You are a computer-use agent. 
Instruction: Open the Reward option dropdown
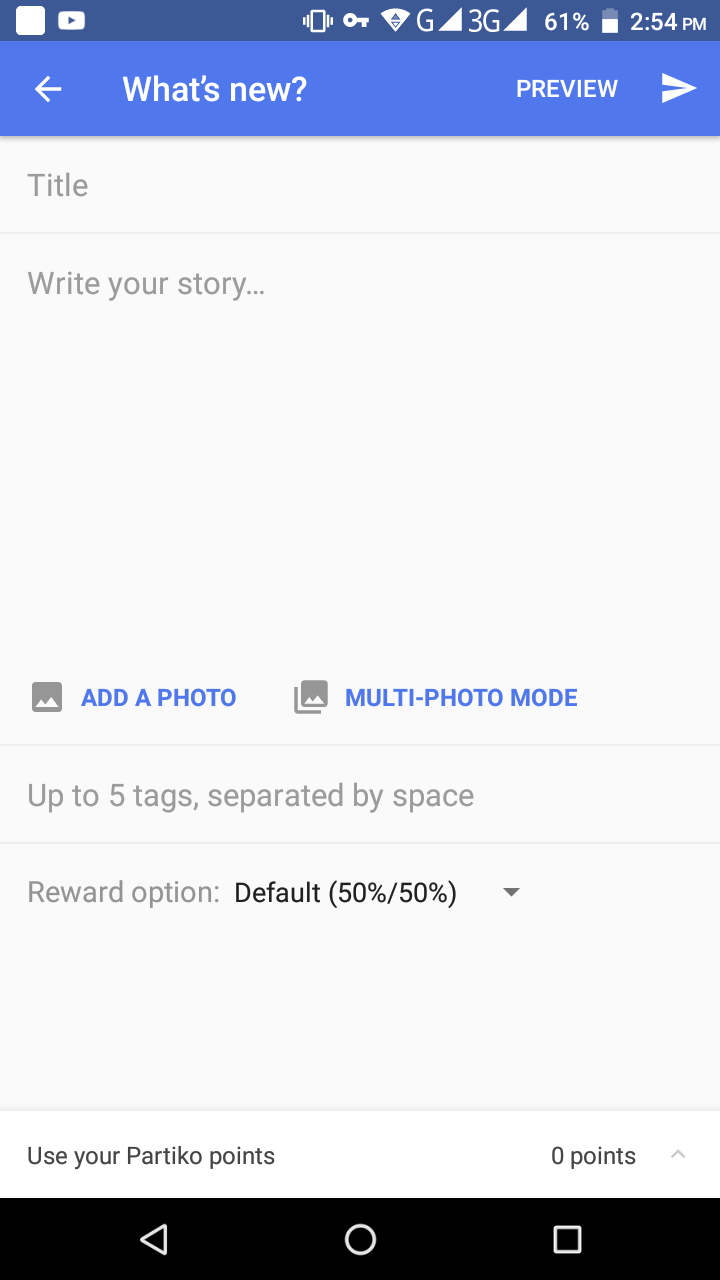tap(377, 892)
